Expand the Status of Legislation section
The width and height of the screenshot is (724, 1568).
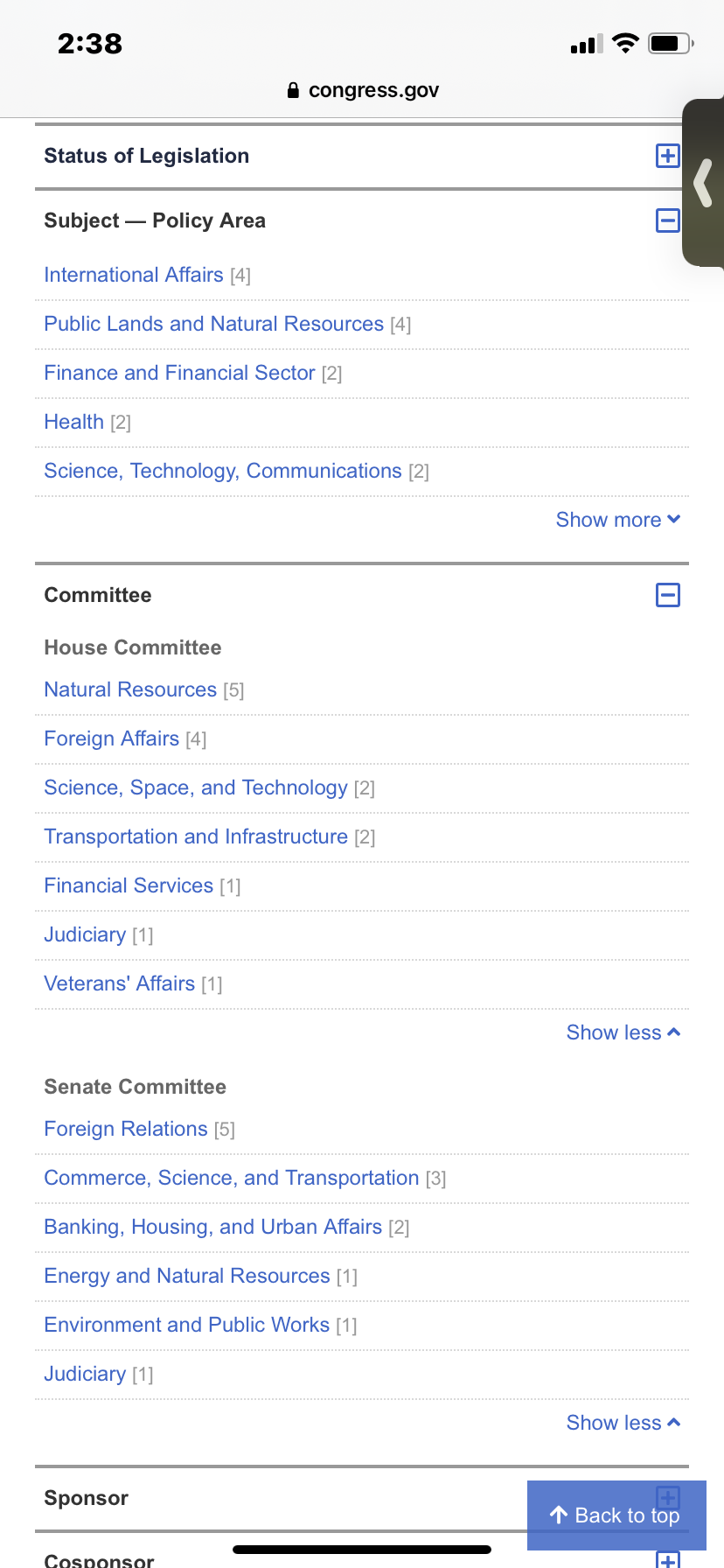[x=667, y=156]
